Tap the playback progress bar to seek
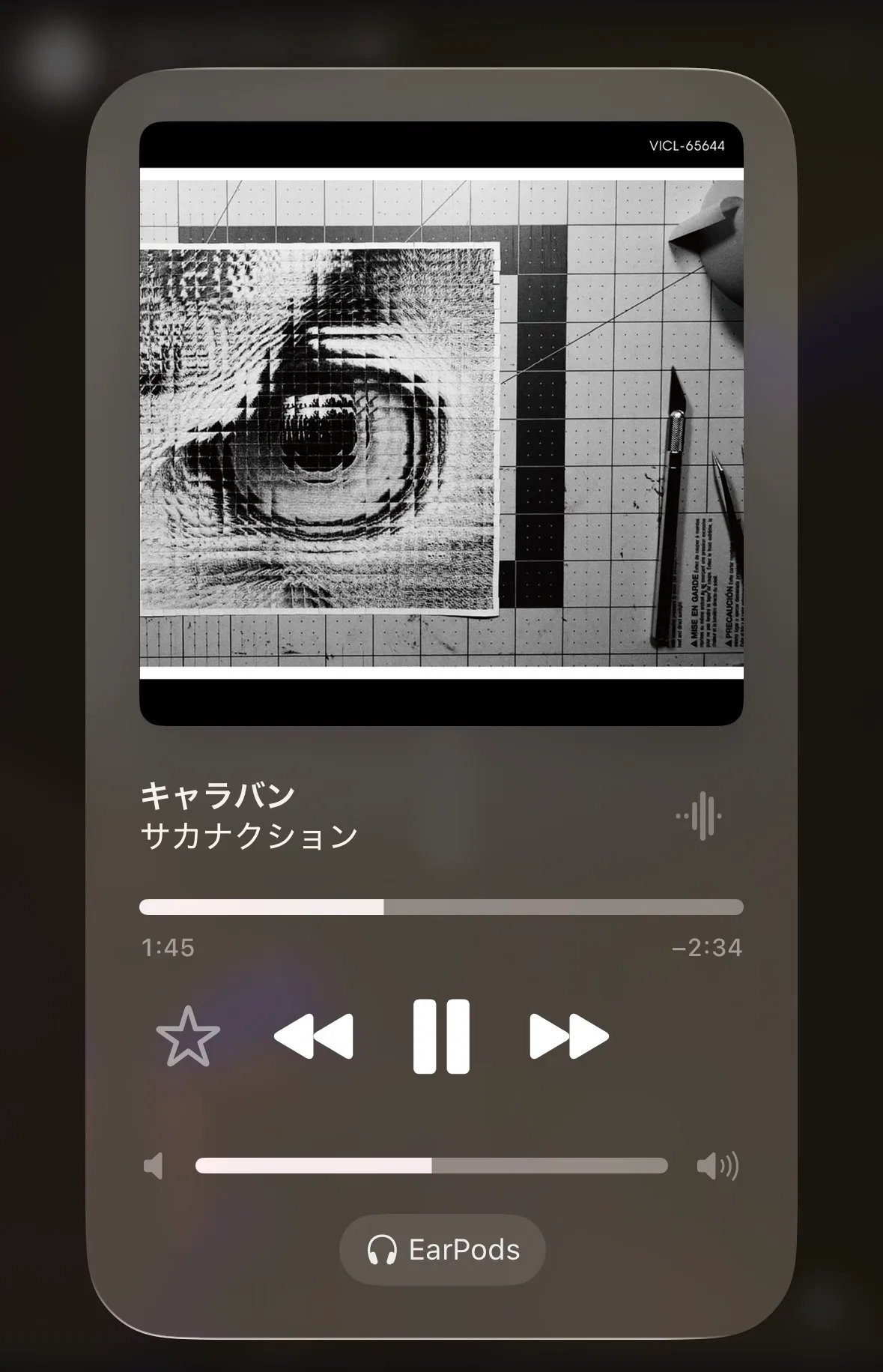This screenshot has height=1372, width=883. pos(441,907)
